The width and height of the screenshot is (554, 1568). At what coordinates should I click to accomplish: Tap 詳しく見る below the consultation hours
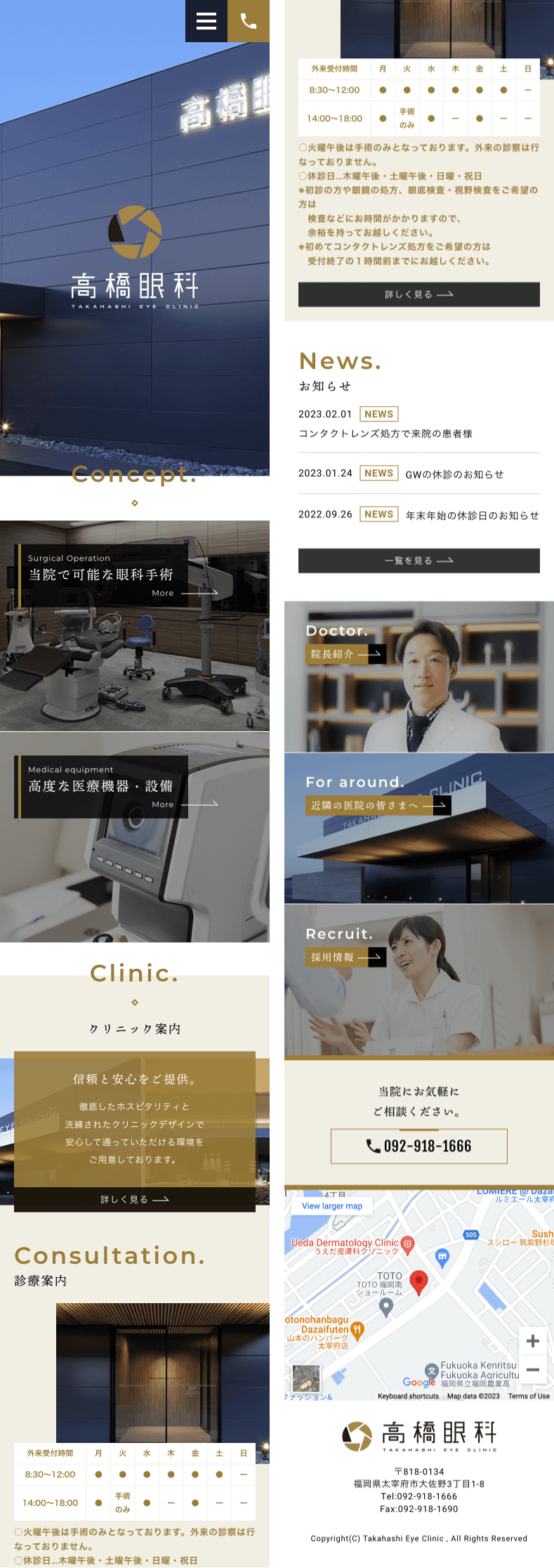[419, 294]
